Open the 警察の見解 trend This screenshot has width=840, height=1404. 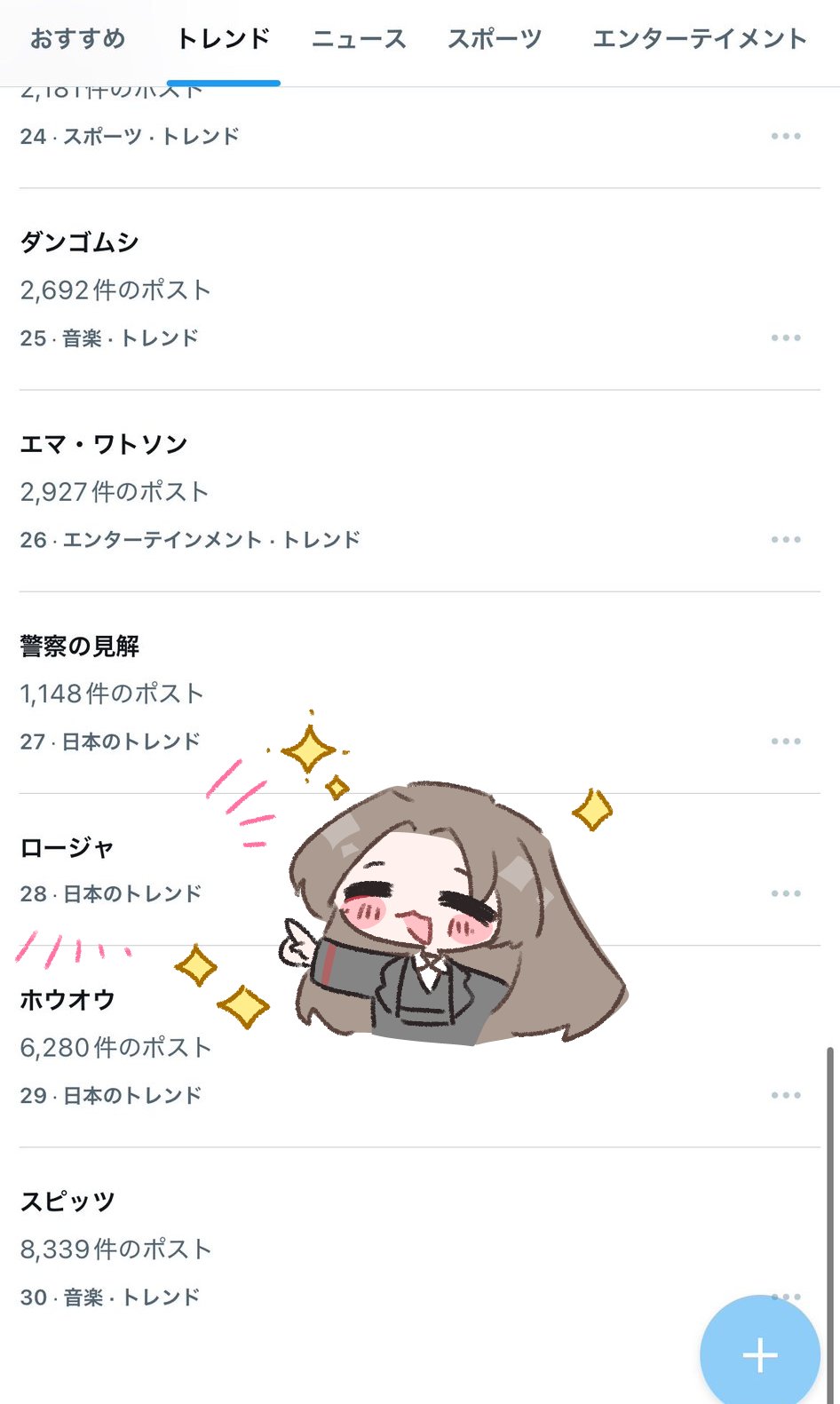tap(420, 692)
